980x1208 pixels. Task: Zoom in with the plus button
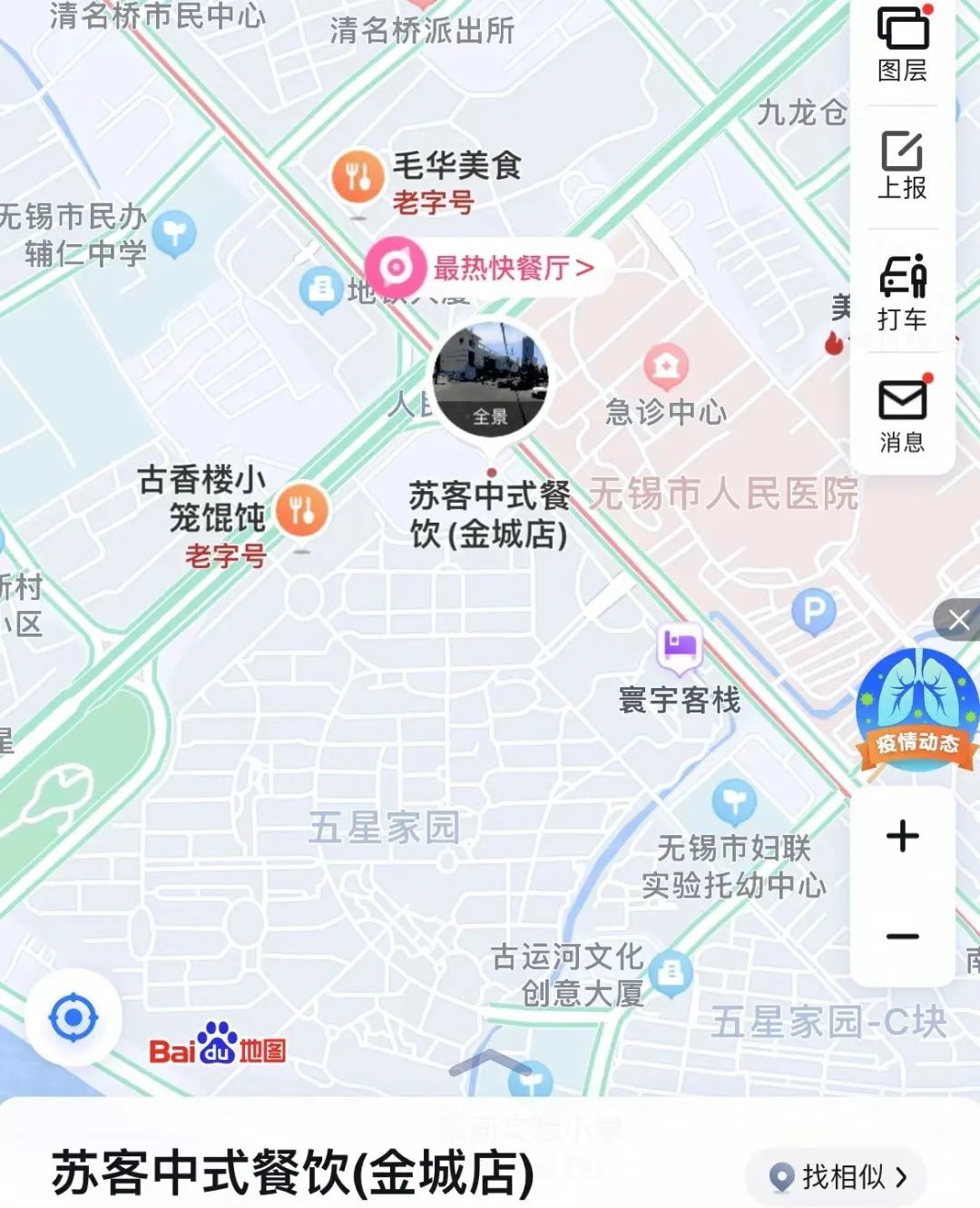[x=902, y=836]
